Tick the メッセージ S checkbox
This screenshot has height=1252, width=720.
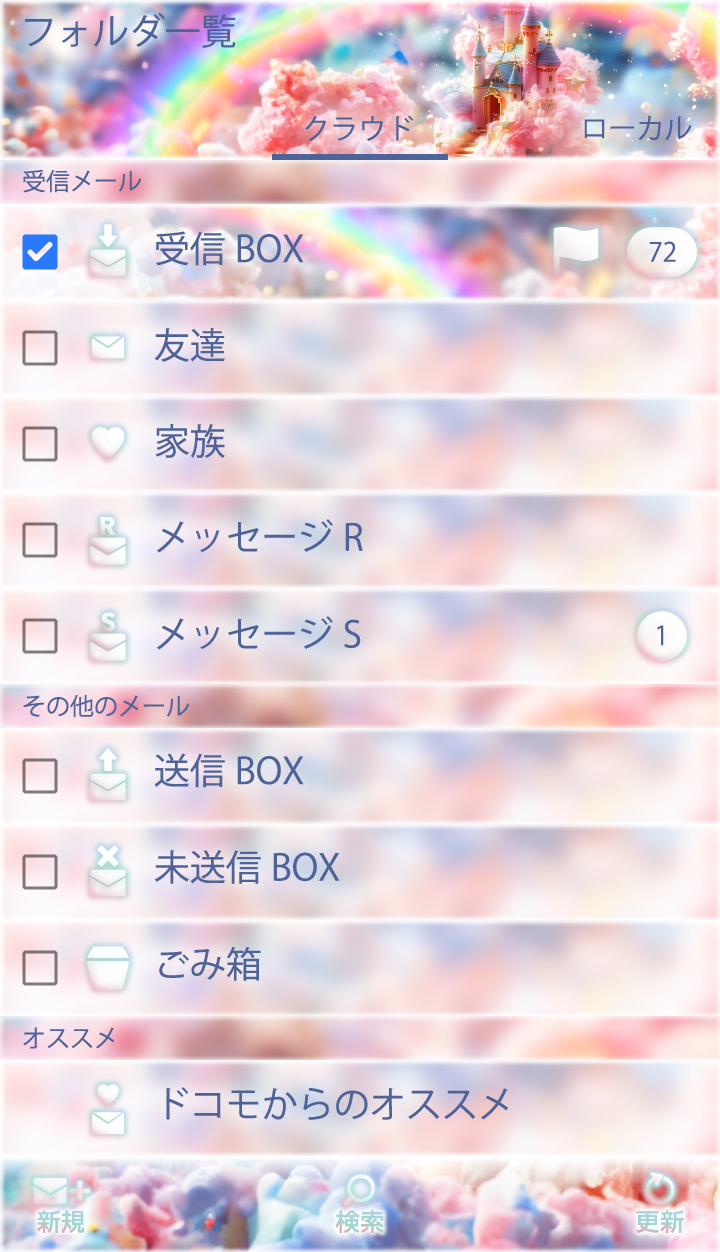click(x=40, y=635)
